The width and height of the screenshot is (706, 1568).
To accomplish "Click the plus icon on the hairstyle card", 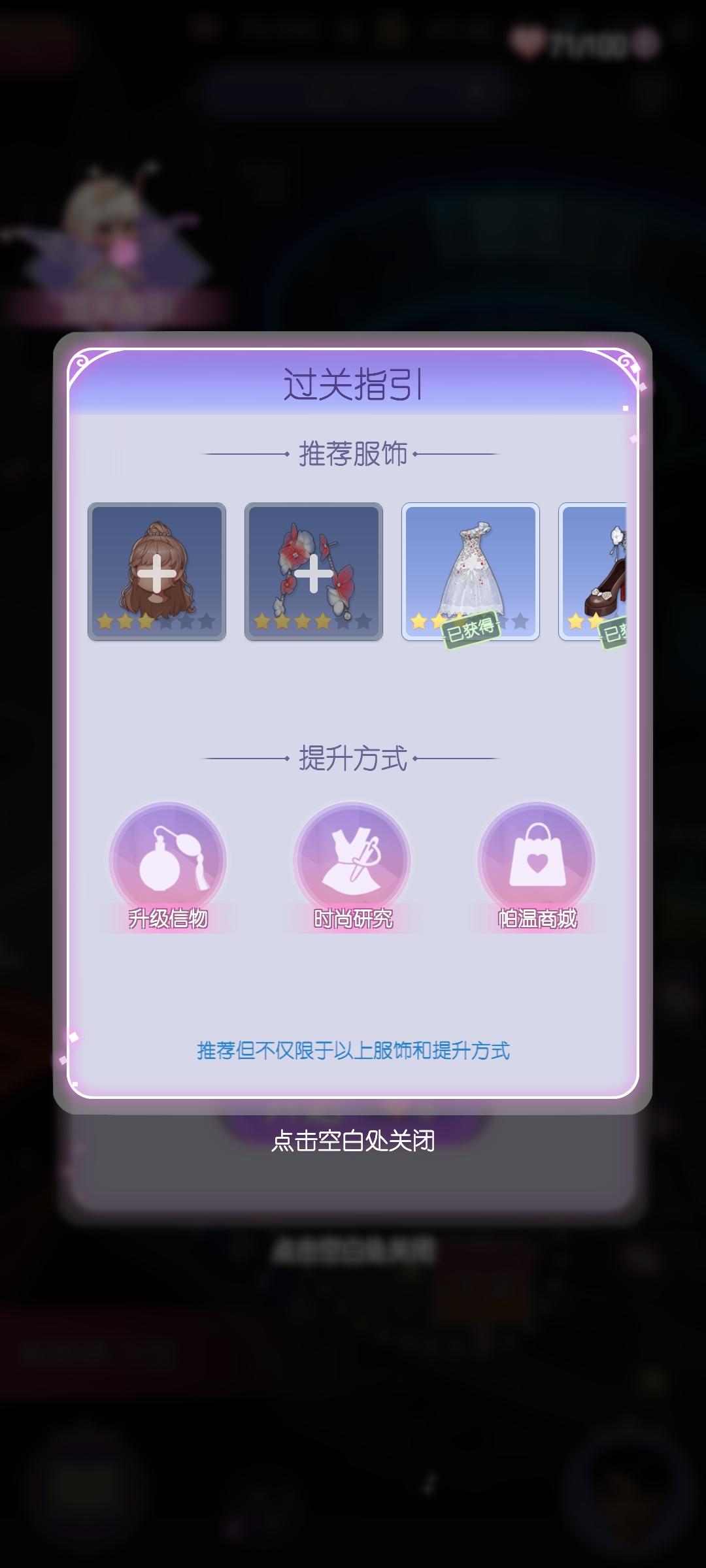I will point(156,574).
